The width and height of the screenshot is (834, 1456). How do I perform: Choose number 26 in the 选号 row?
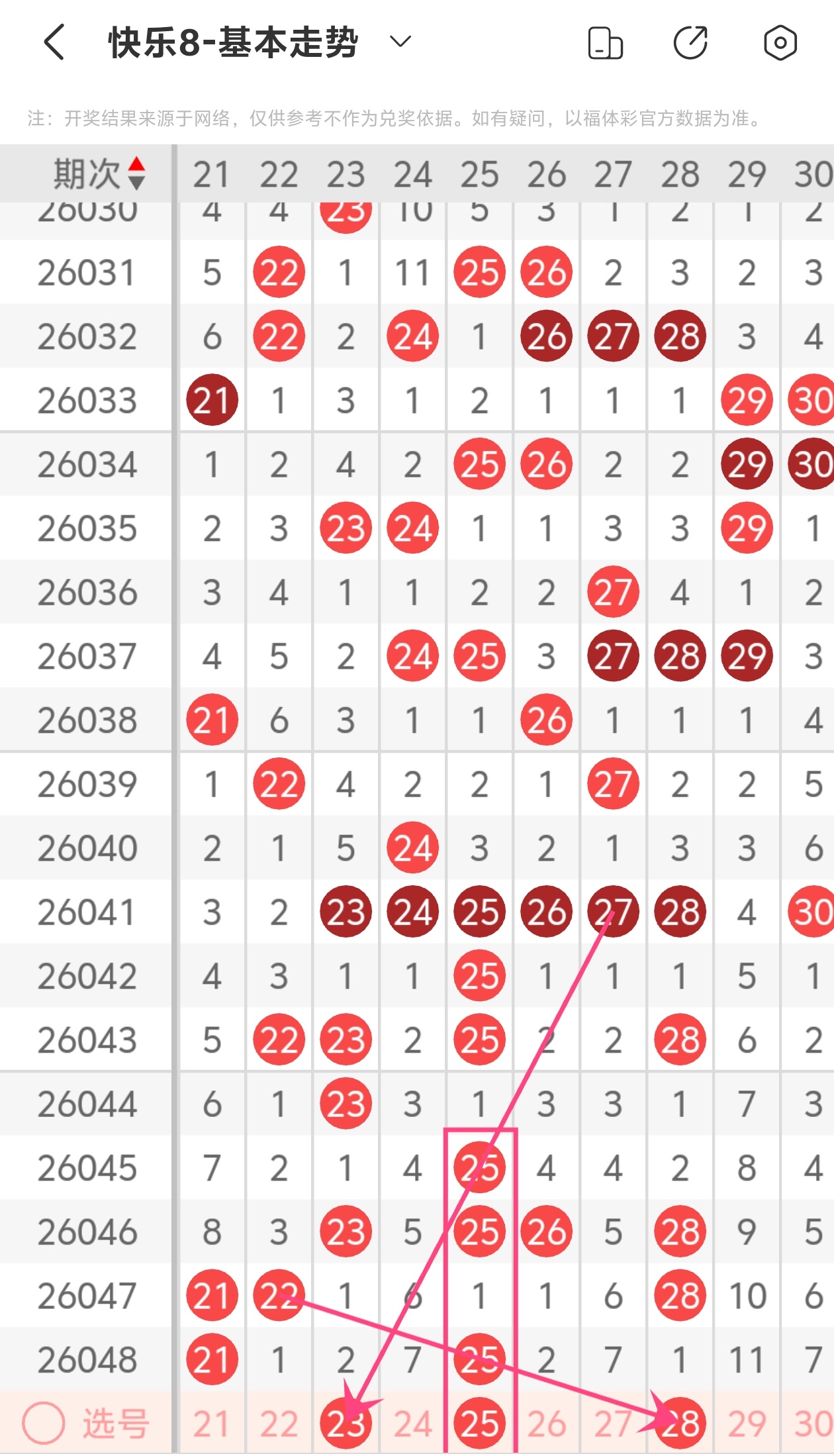coord(546,1424)
